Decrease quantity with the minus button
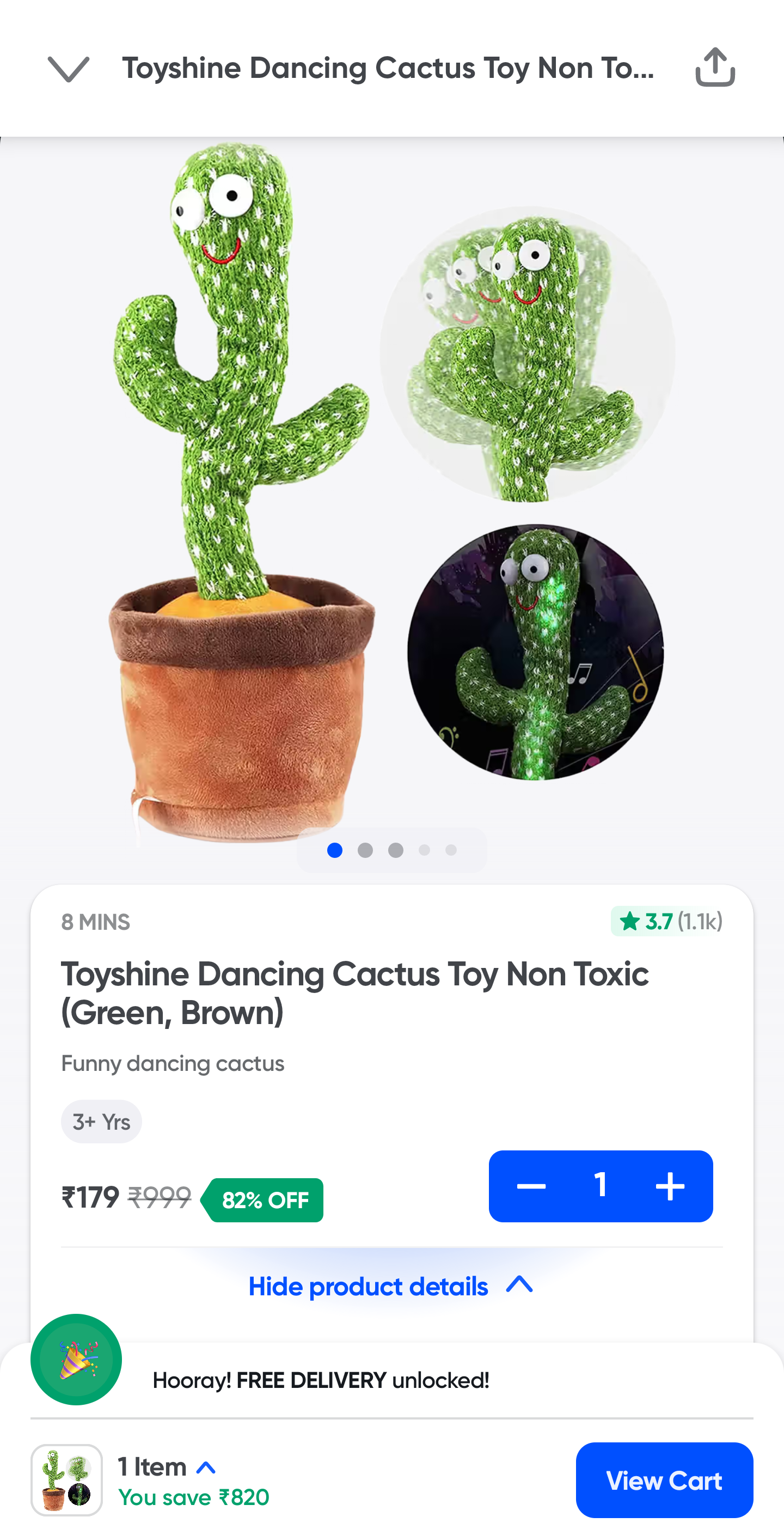The height and width of the screenshot is (1523, 784). coord(530,1186)
